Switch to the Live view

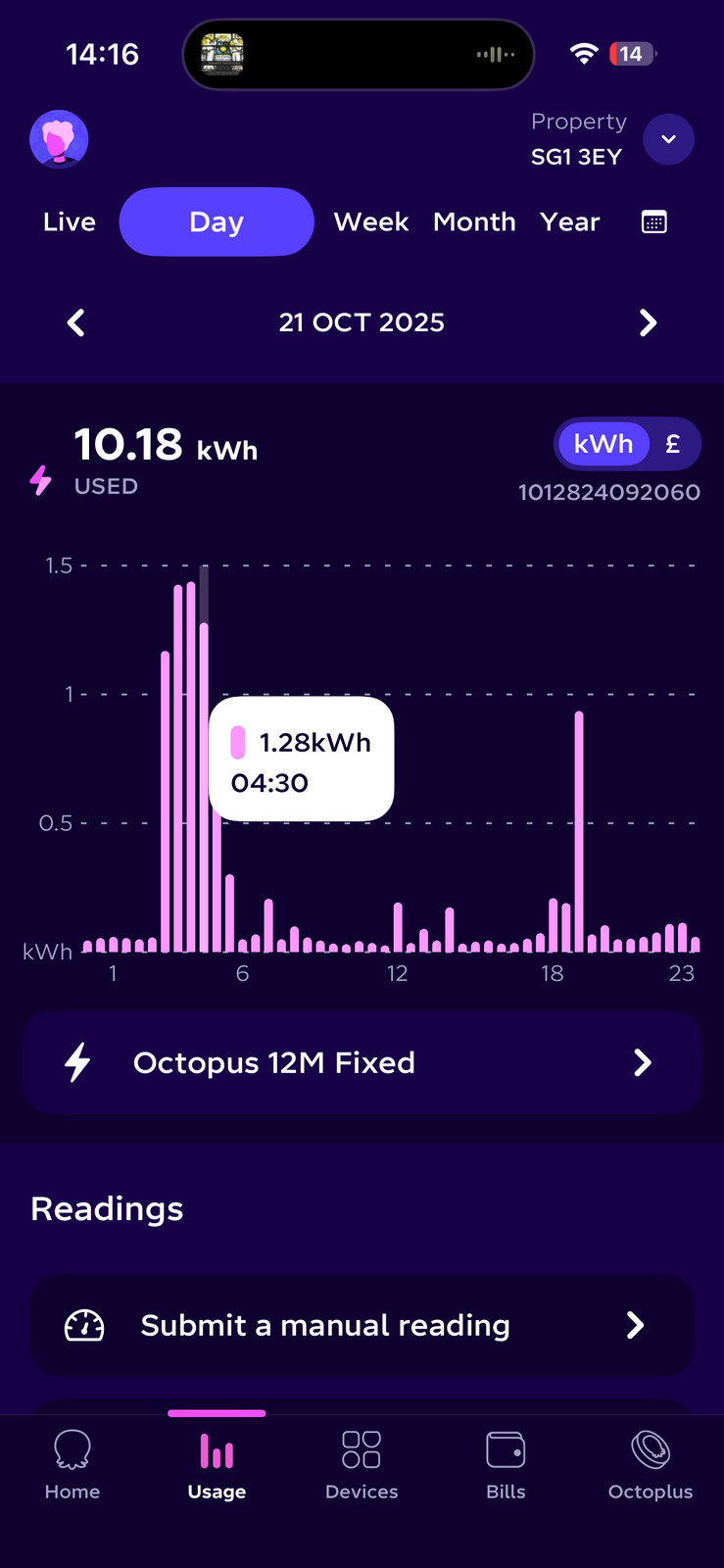(70, 222)
